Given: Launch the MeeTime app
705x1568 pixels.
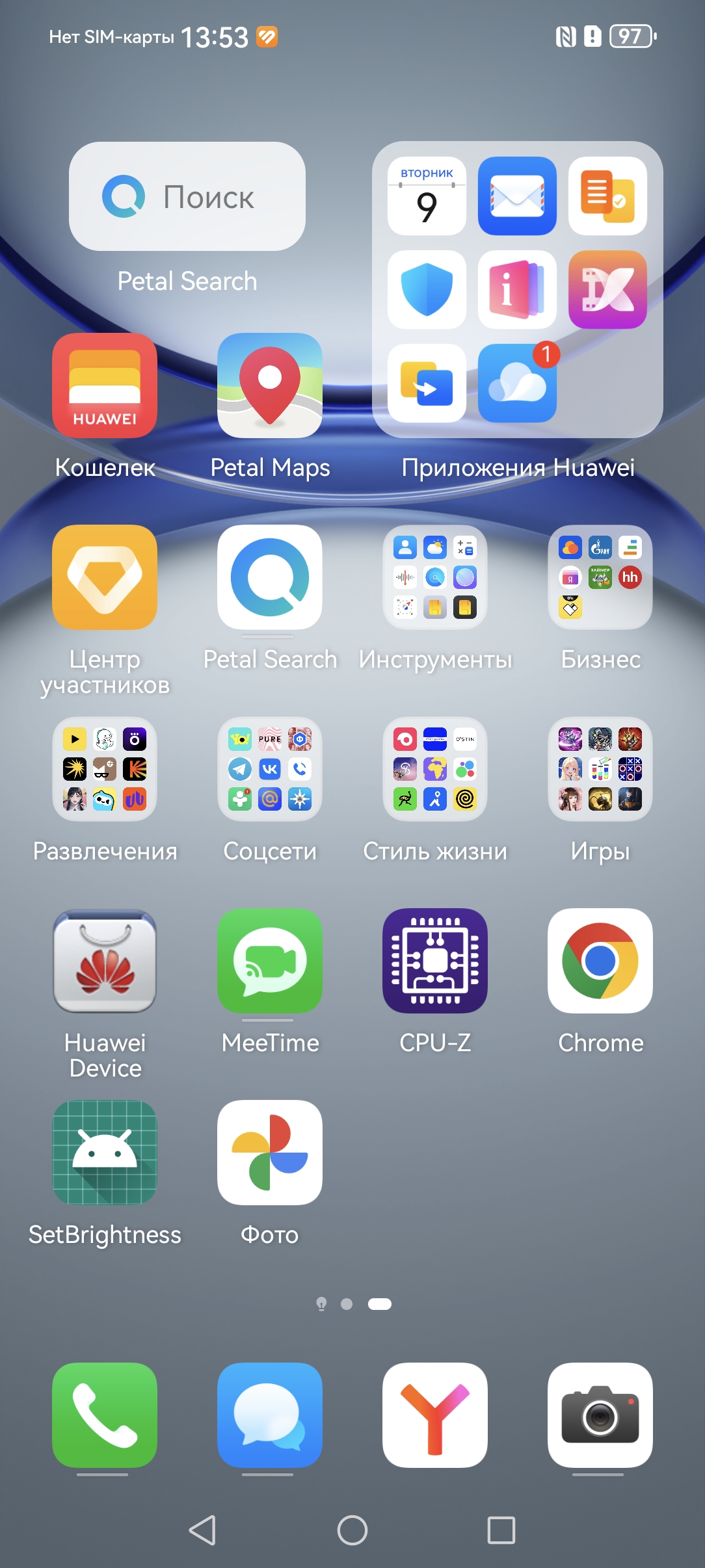Looking at the screenshot, I should click(270, 961).
